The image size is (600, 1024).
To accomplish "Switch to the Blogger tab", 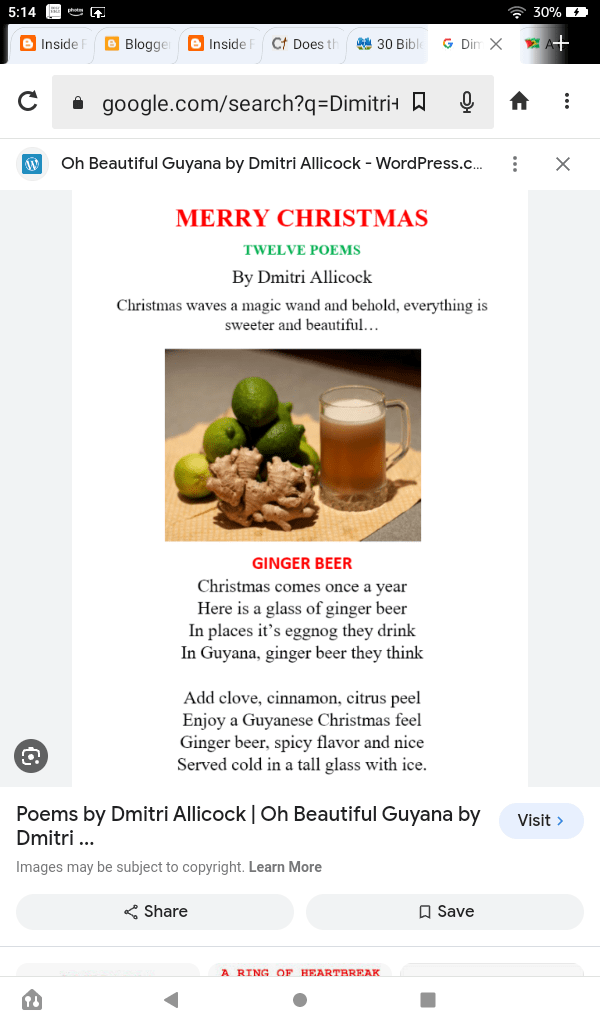I will (137, 44).
